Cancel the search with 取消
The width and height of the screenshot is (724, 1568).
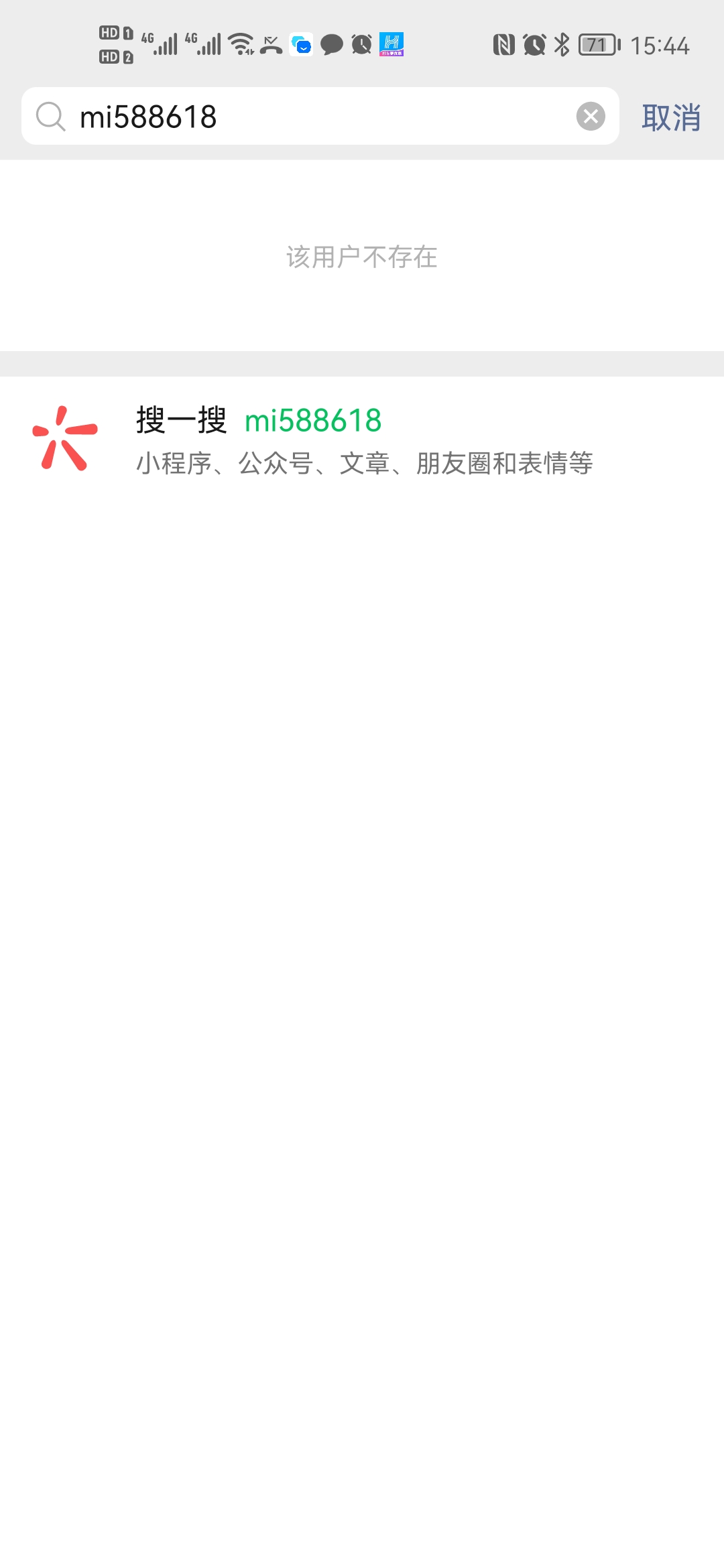(x=671, y=118)
